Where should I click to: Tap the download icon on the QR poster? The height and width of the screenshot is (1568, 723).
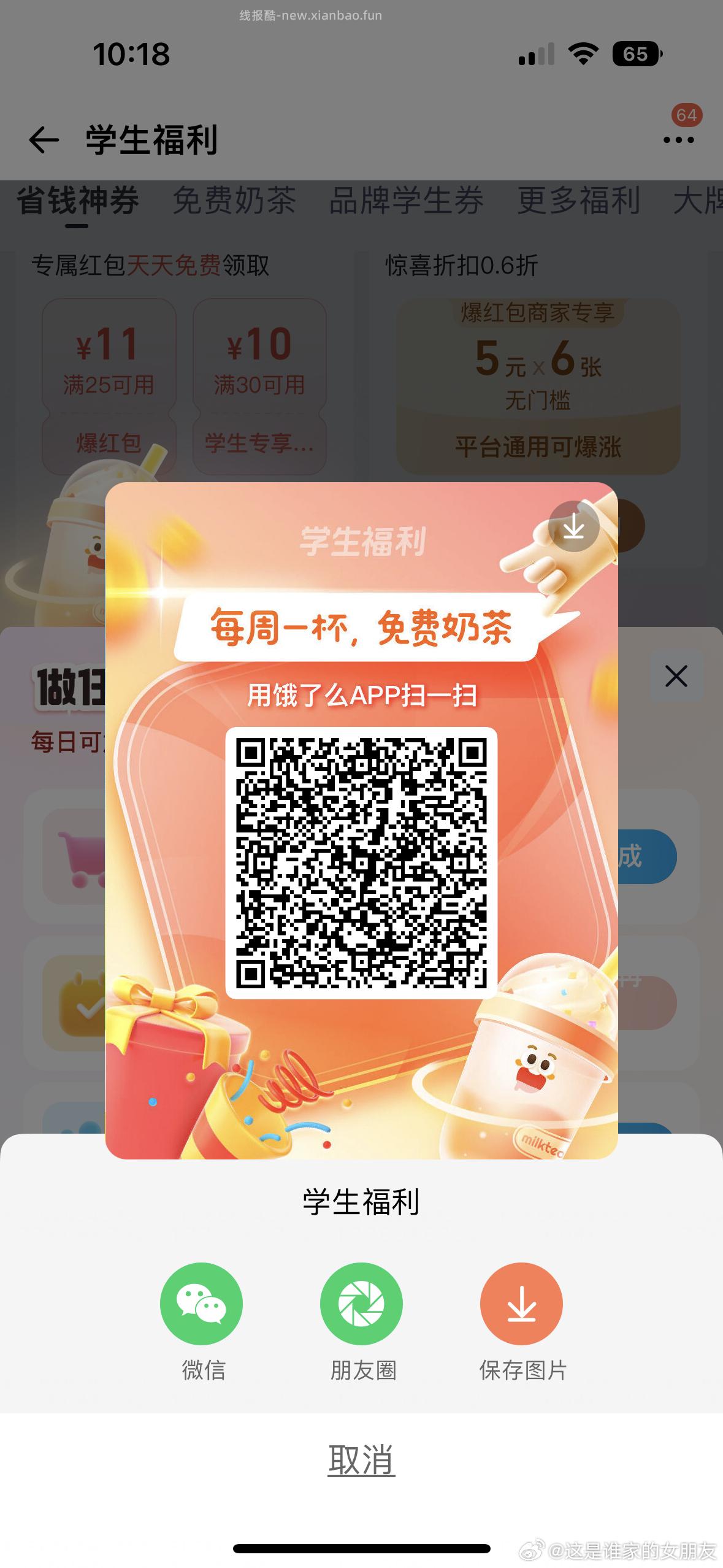pyautogui.click(x=574, y=526)
